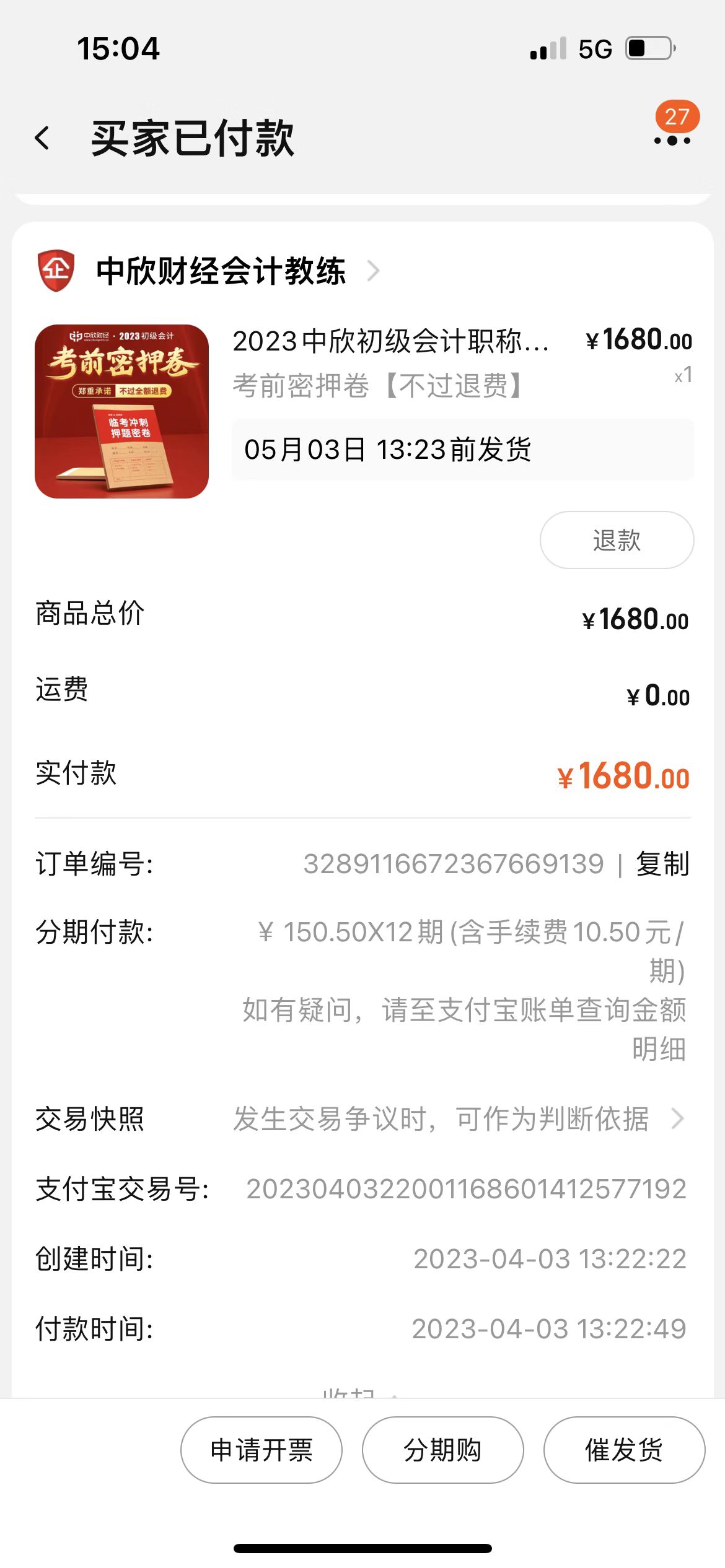Open the 交易快照 transaction snapshot row

coord(362,1119)
